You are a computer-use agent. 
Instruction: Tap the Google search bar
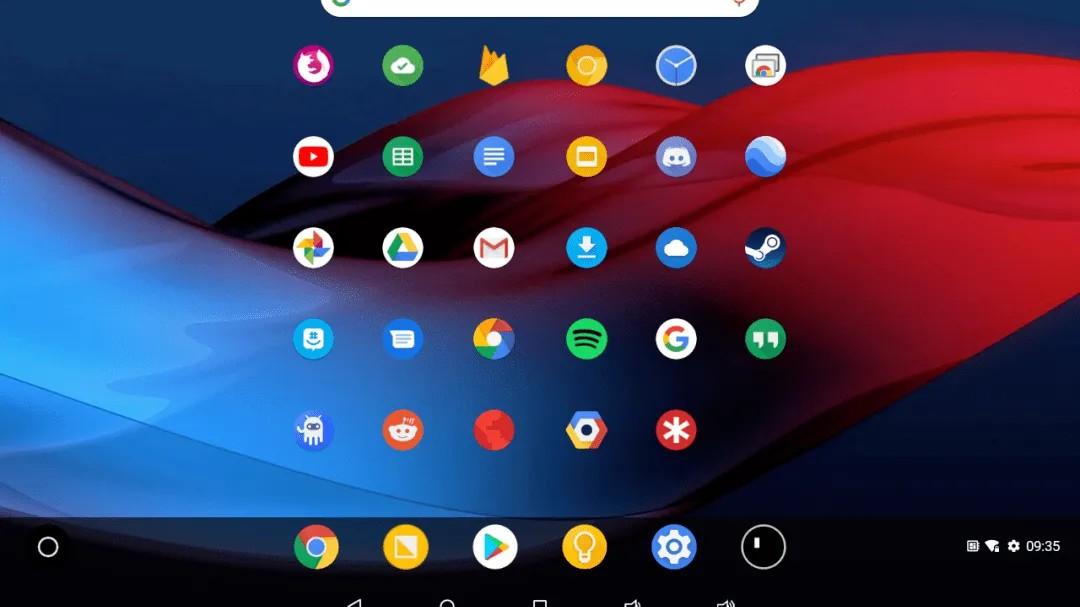coord(540,6)
